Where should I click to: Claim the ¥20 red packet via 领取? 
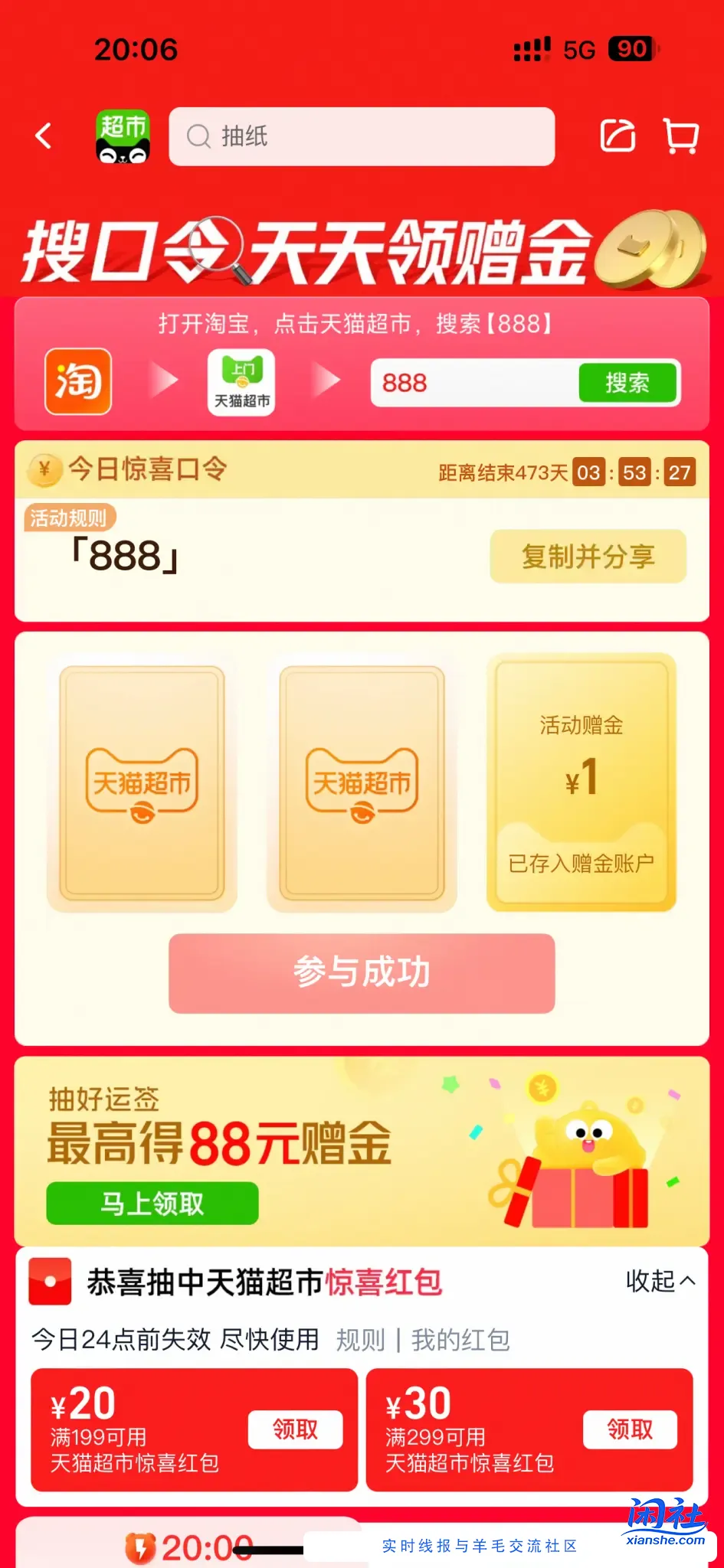click(296, 1429)
